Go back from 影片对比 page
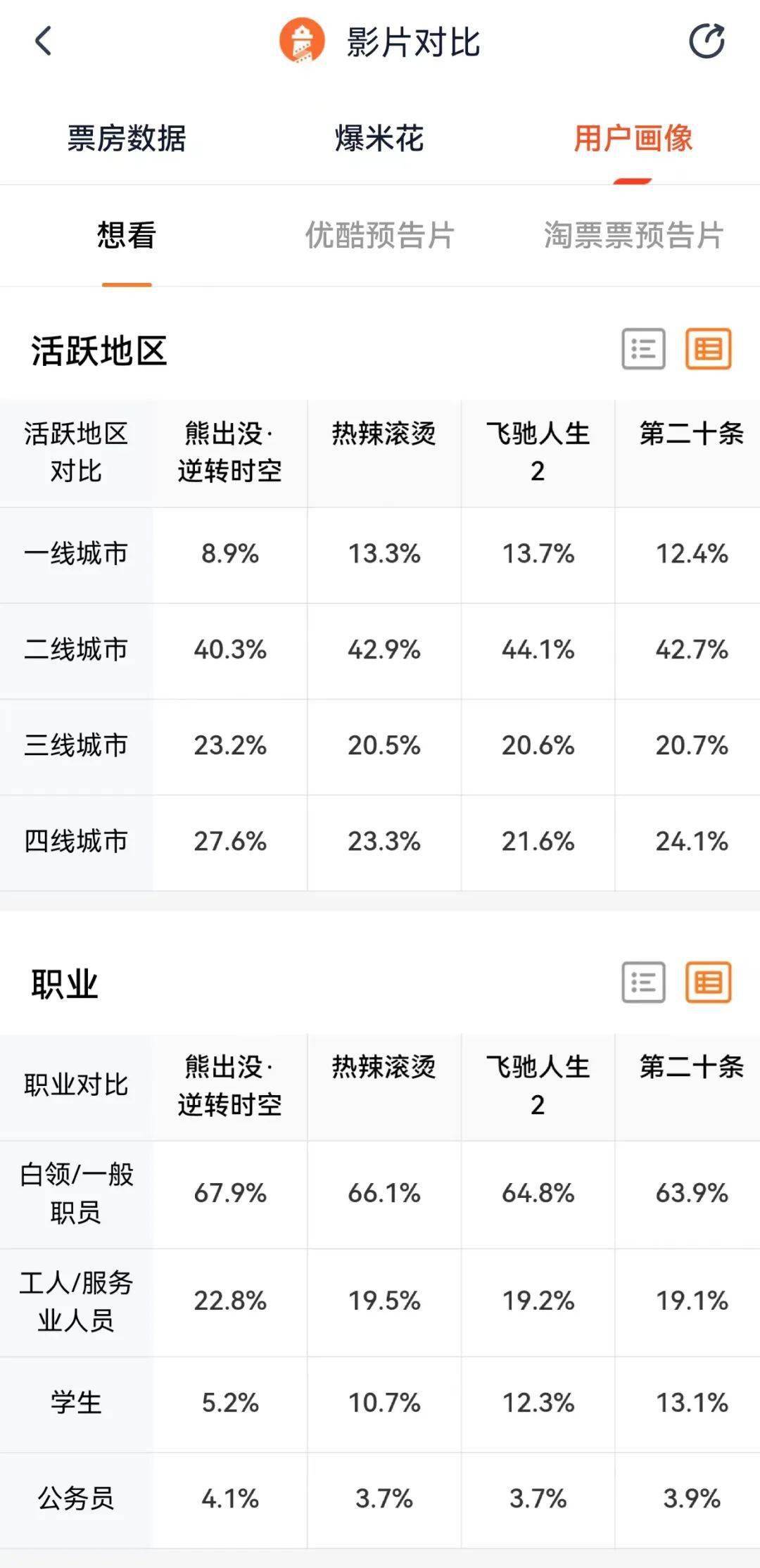The width and height of the screenshot is (760, 1568). click(x=44, y=41)
